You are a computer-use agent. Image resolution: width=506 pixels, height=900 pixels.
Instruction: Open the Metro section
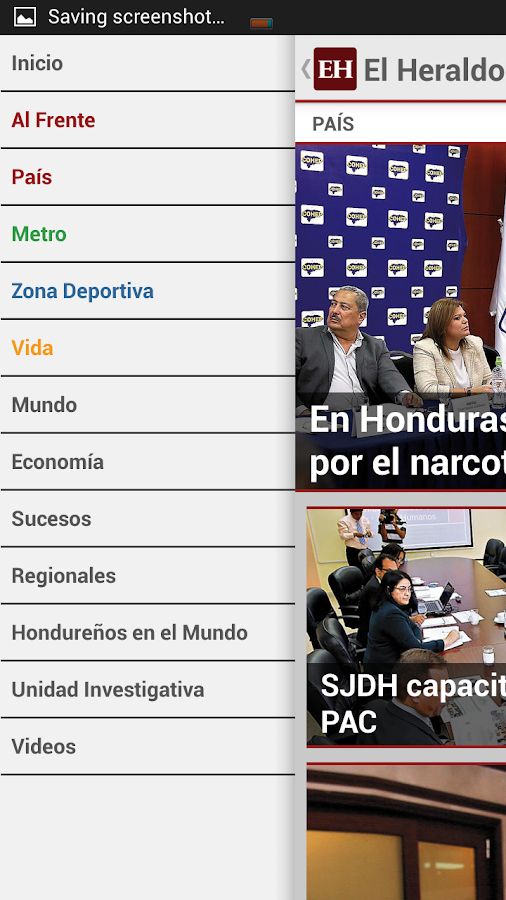pyautogui.click(x=147, y=234)
